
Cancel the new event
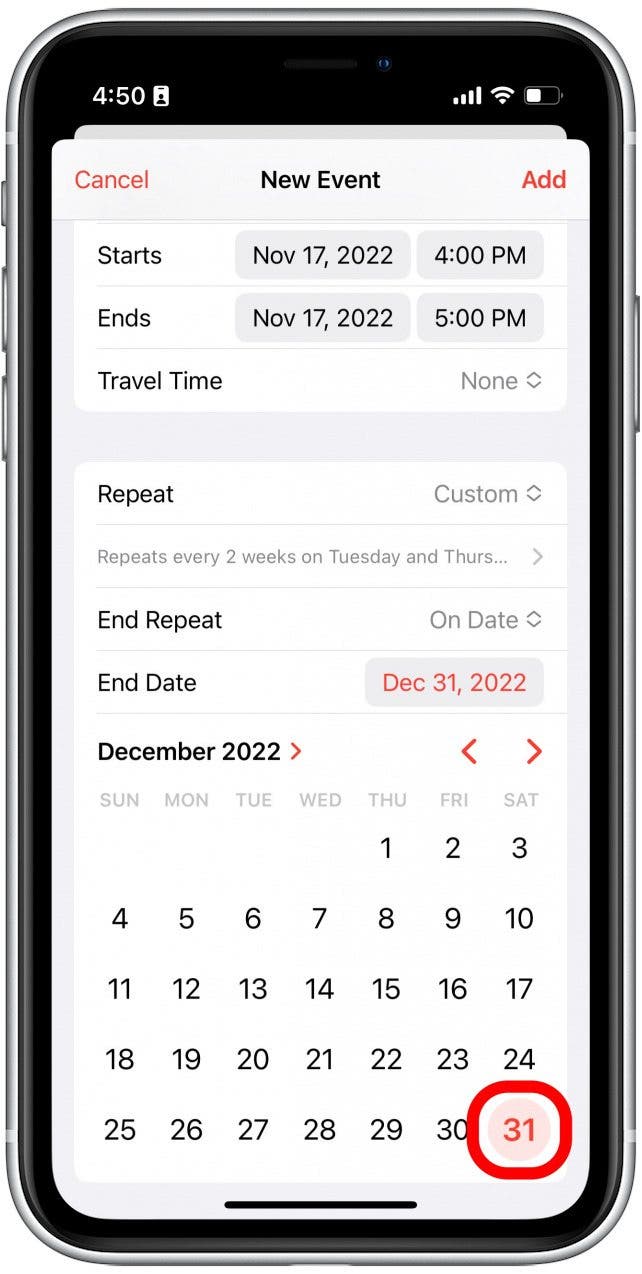[111, 180]
